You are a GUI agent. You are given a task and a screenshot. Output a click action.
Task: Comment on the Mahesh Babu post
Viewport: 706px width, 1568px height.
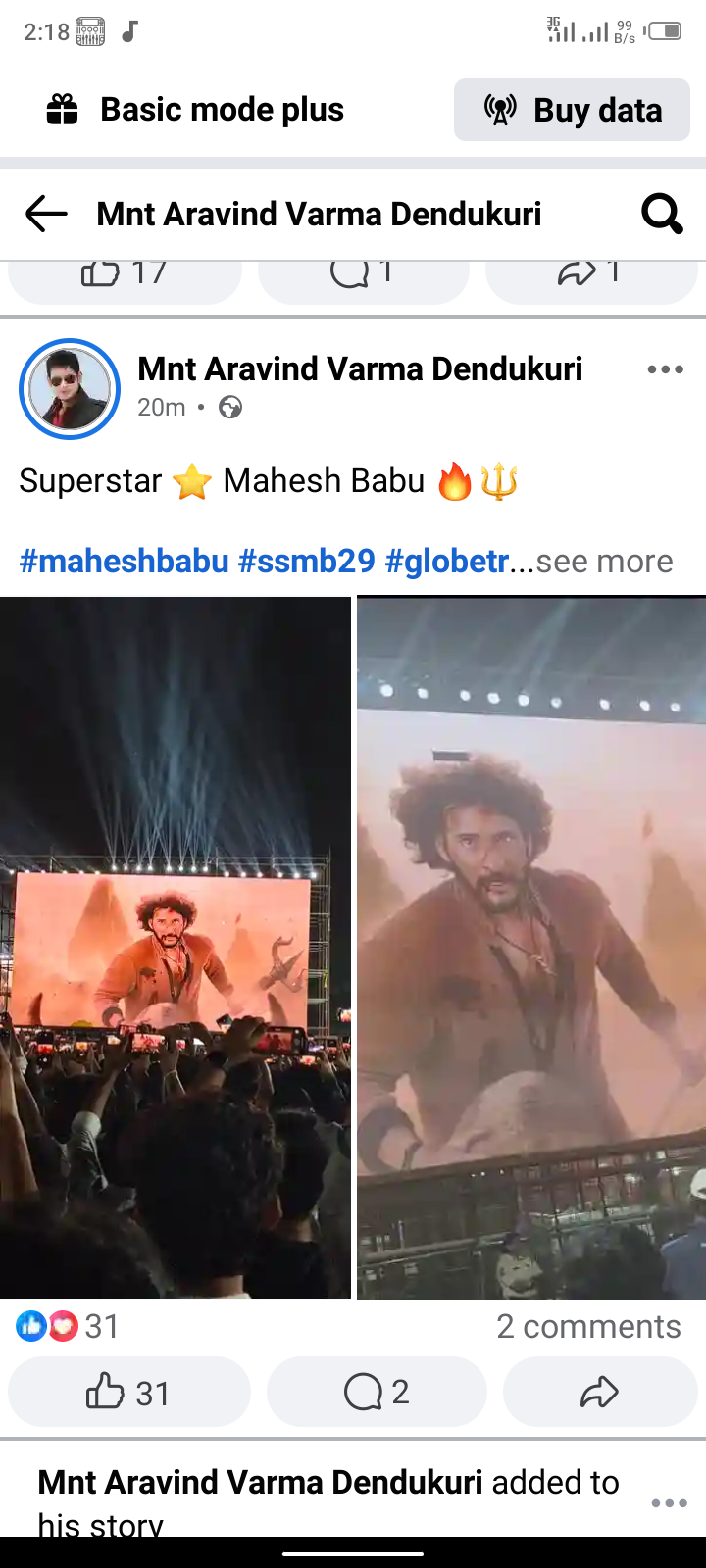377,1393
